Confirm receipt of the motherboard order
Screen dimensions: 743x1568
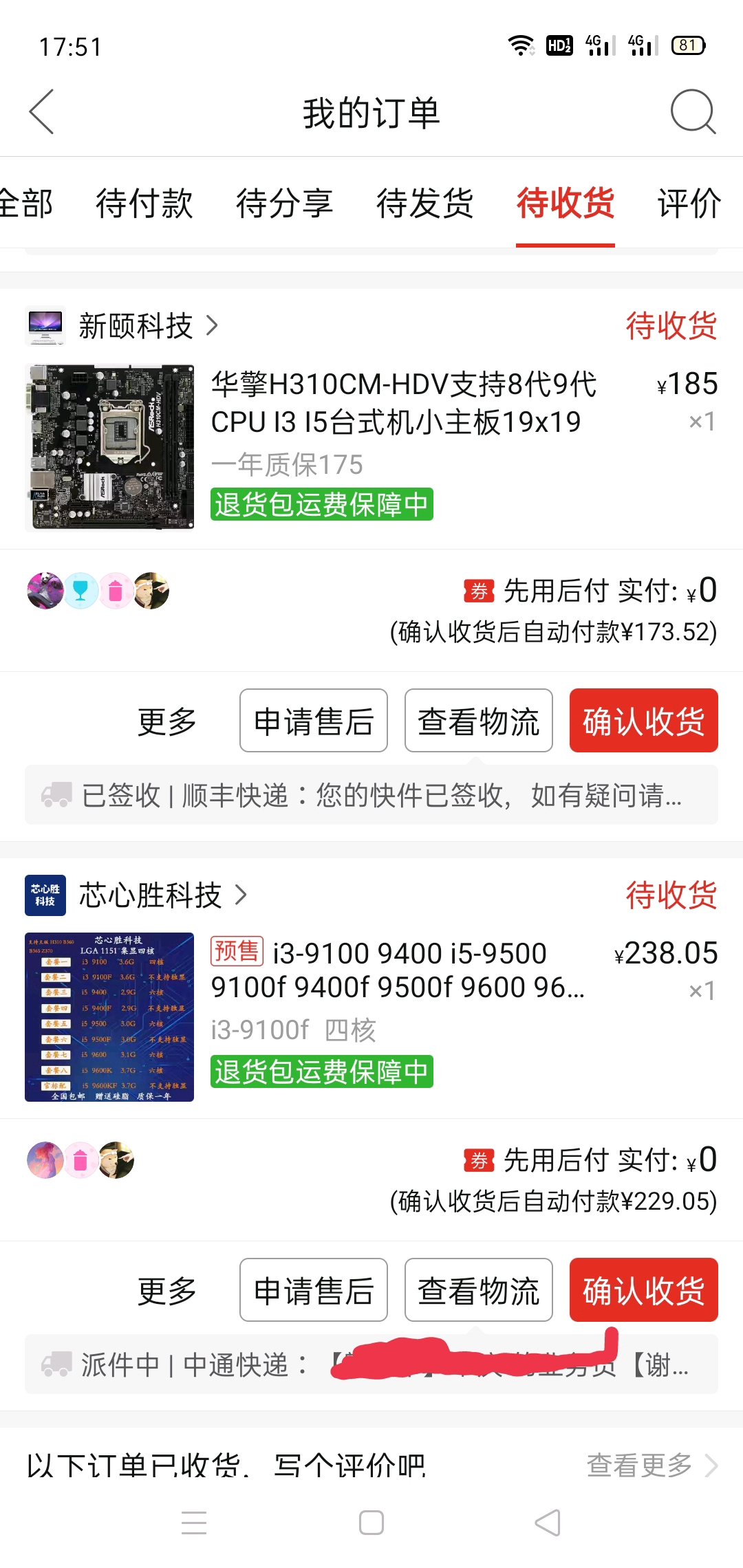[x=644, y=721]
